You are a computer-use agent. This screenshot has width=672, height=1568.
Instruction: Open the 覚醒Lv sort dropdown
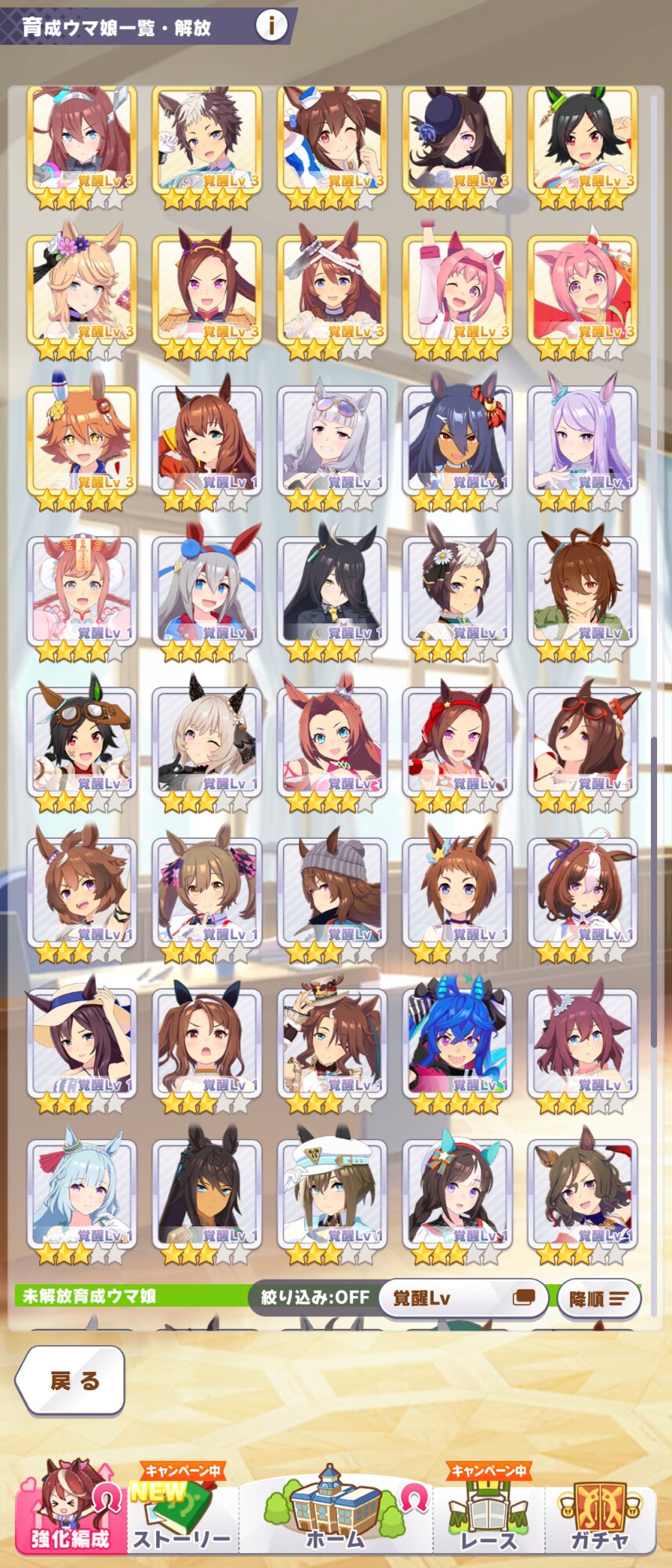[463, 1298]
